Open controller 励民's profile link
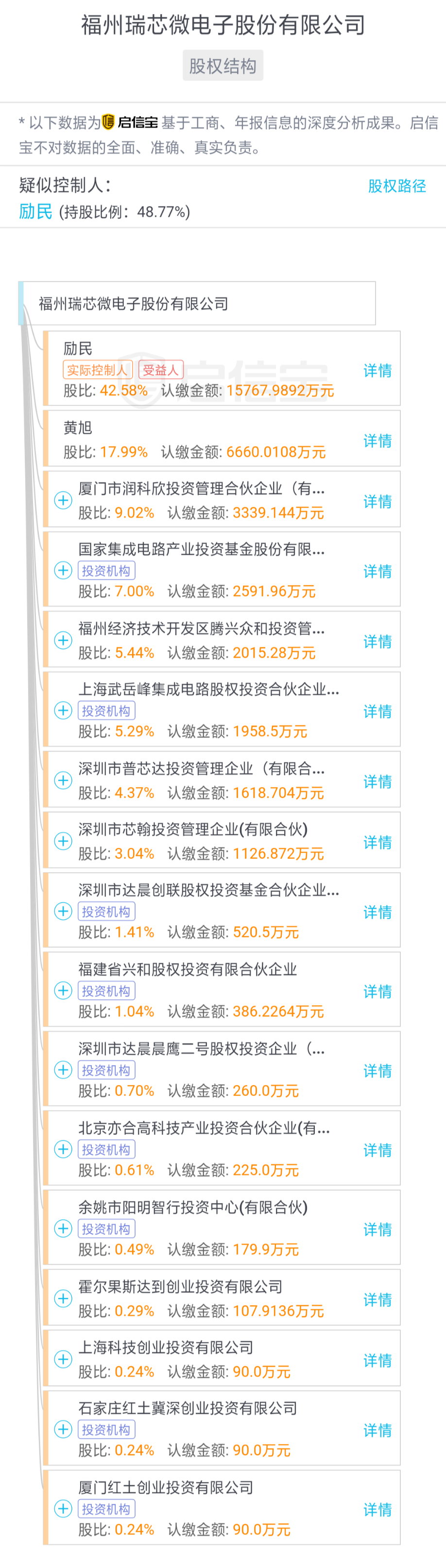Image resolution: width=446 pixels, height=1568 pixels. click(35, 212)
